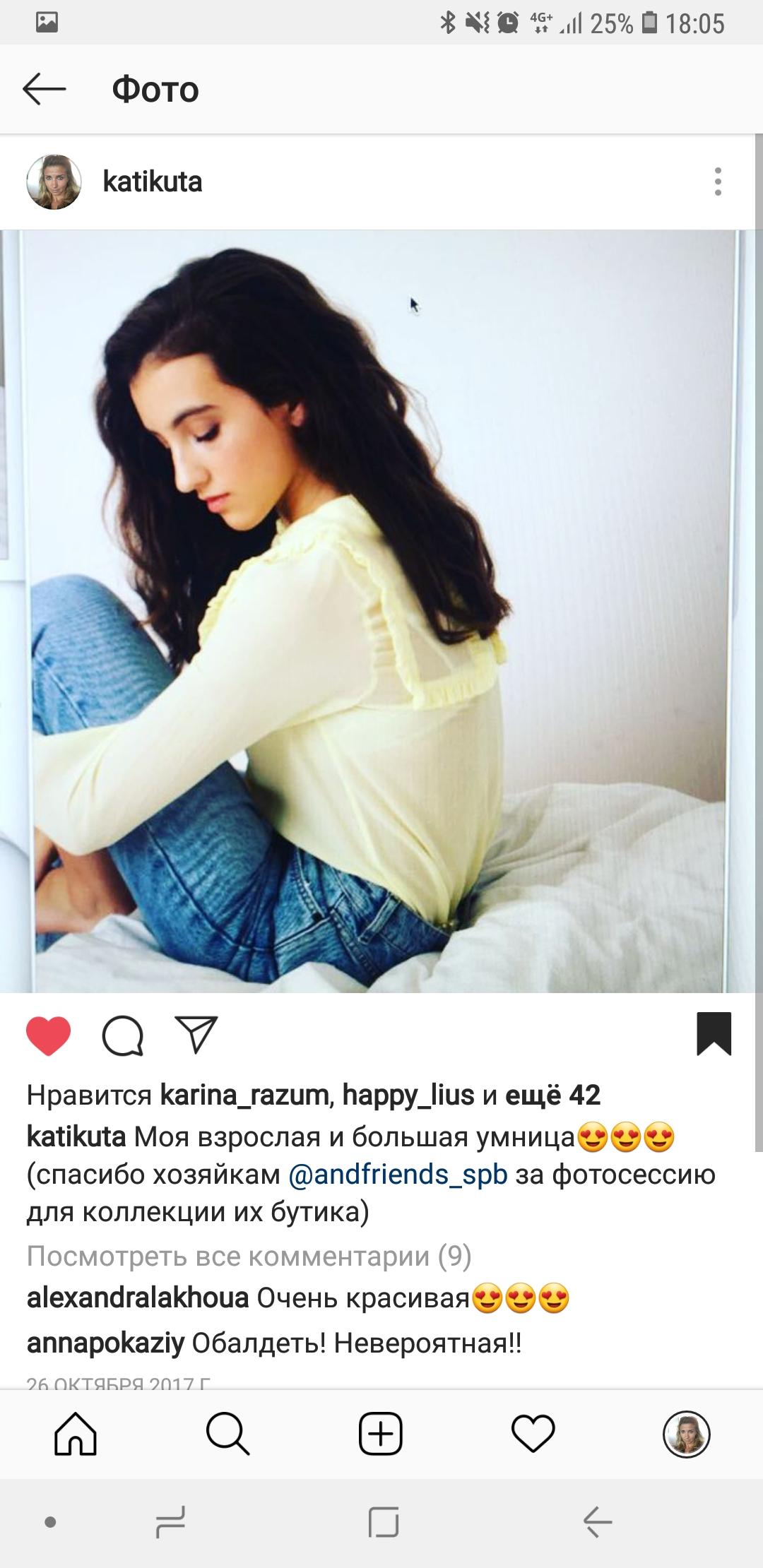
Task: Tap the system recent apps button
Action: (170, 1522)
